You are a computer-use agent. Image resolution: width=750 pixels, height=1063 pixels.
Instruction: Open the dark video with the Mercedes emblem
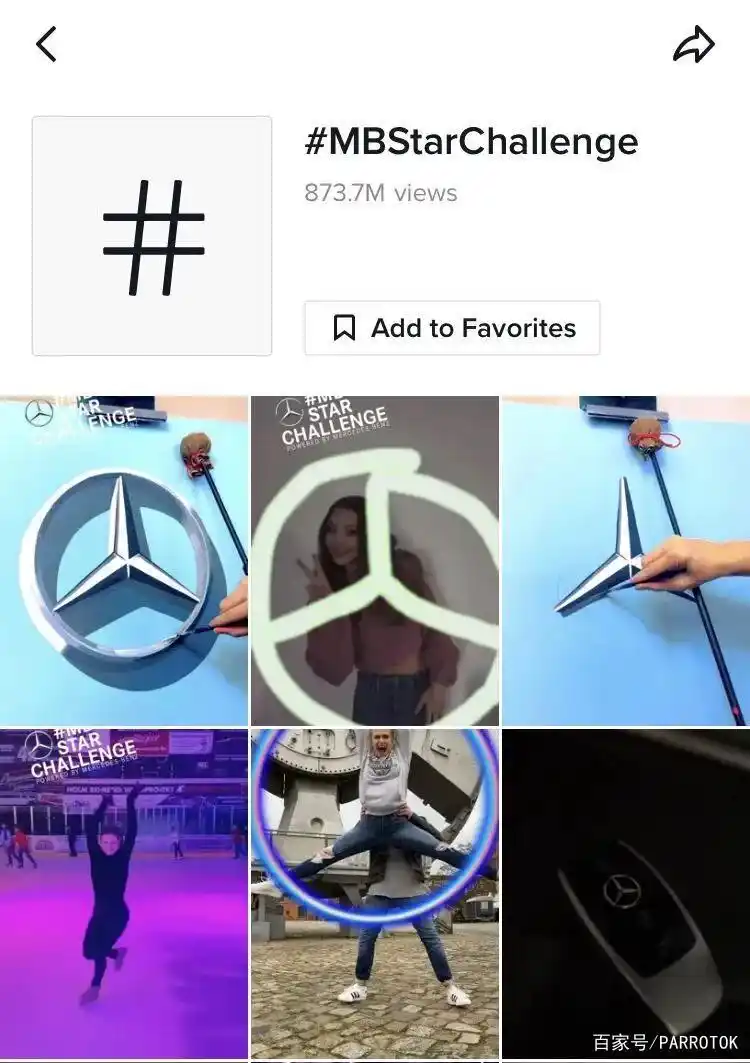coord(626,893)
